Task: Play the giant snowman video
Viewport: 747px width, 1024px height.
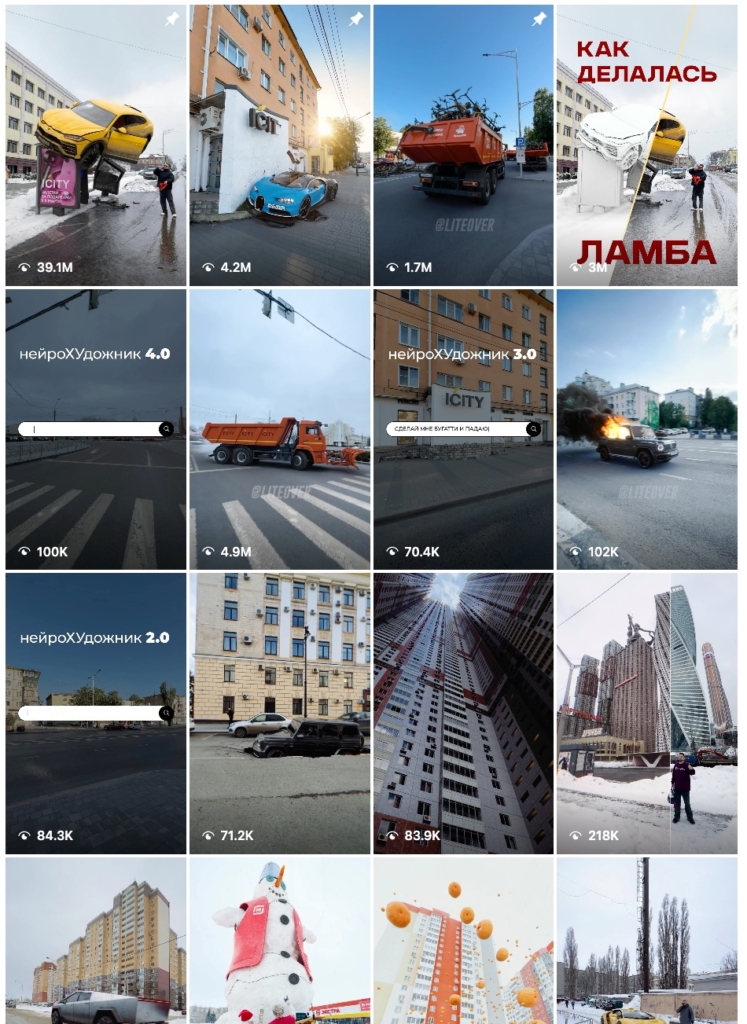Action: click(279, 940)
